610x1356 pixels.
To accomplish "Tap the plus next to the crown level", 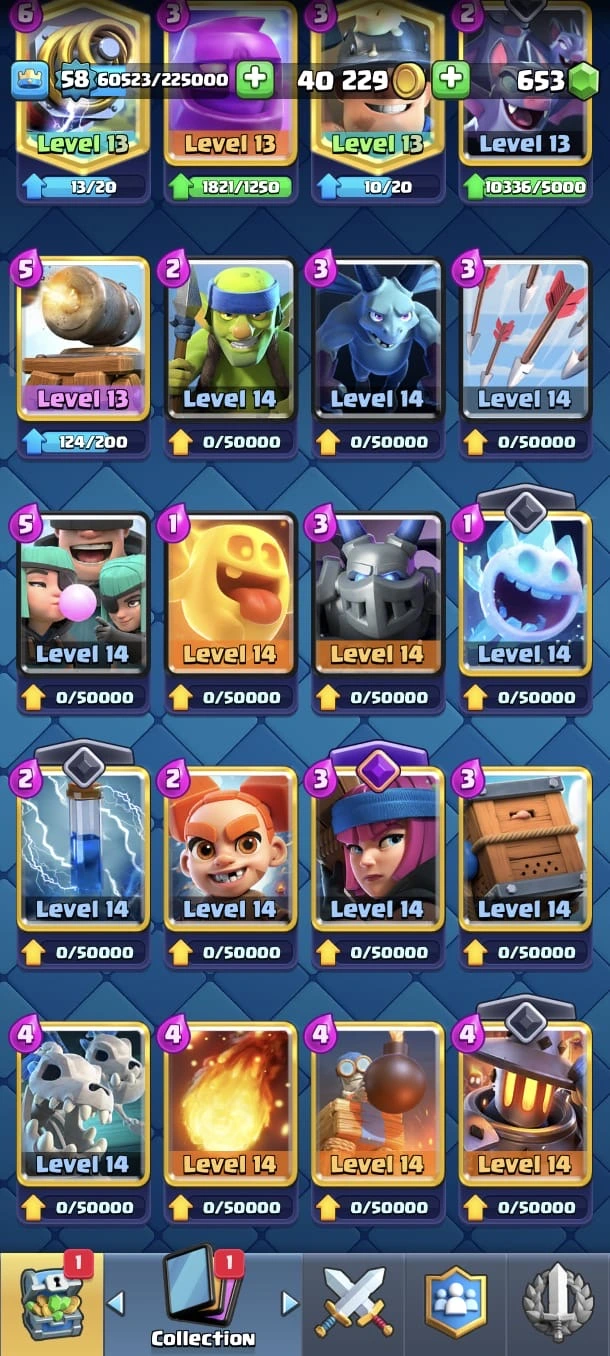I will pos(255,79).
